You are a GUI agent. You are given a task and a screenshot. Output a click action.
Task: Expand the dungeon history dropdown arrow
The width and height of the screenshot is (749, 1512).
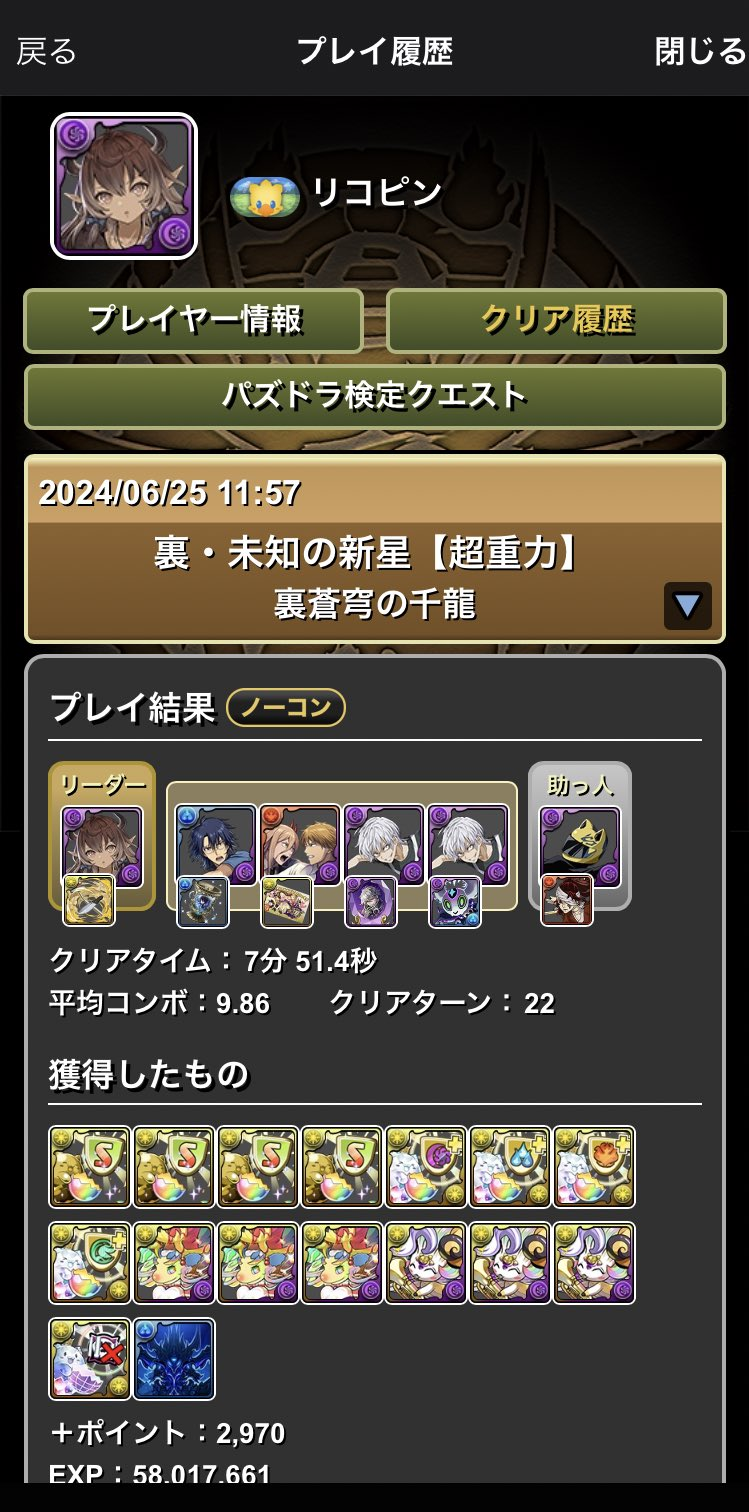click(688, 606)
